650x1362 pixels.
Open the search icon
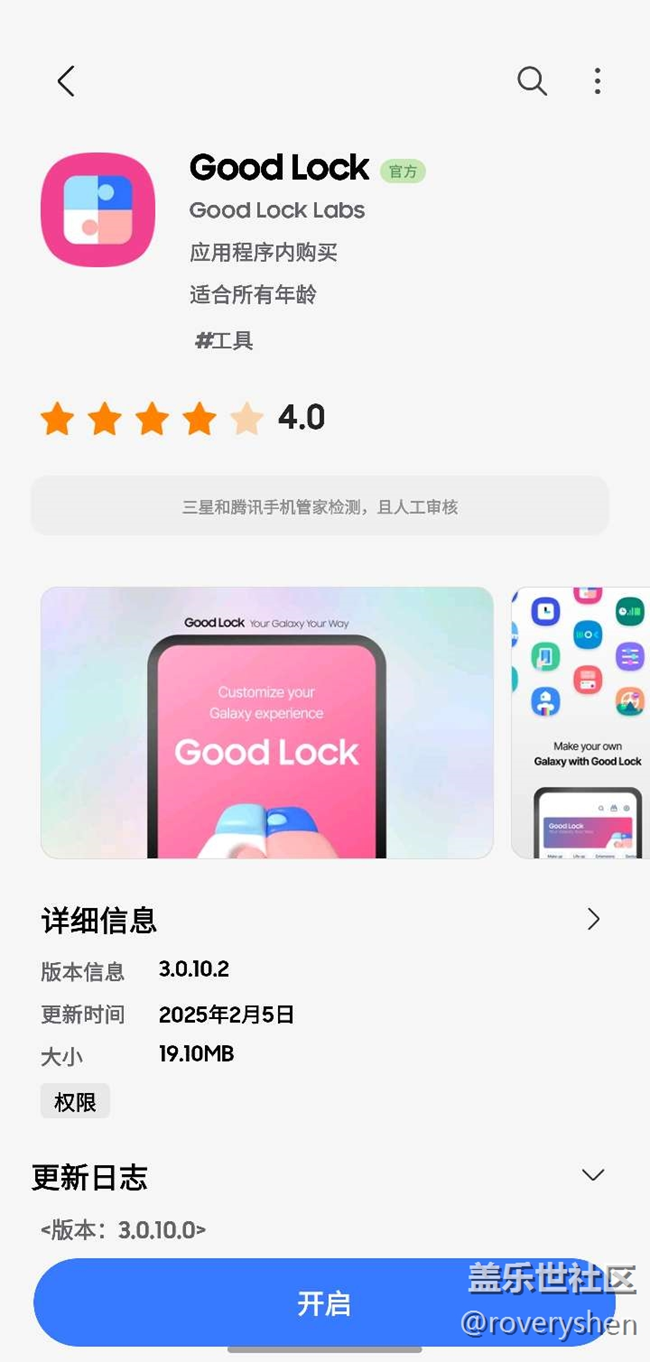click(531, 81)
